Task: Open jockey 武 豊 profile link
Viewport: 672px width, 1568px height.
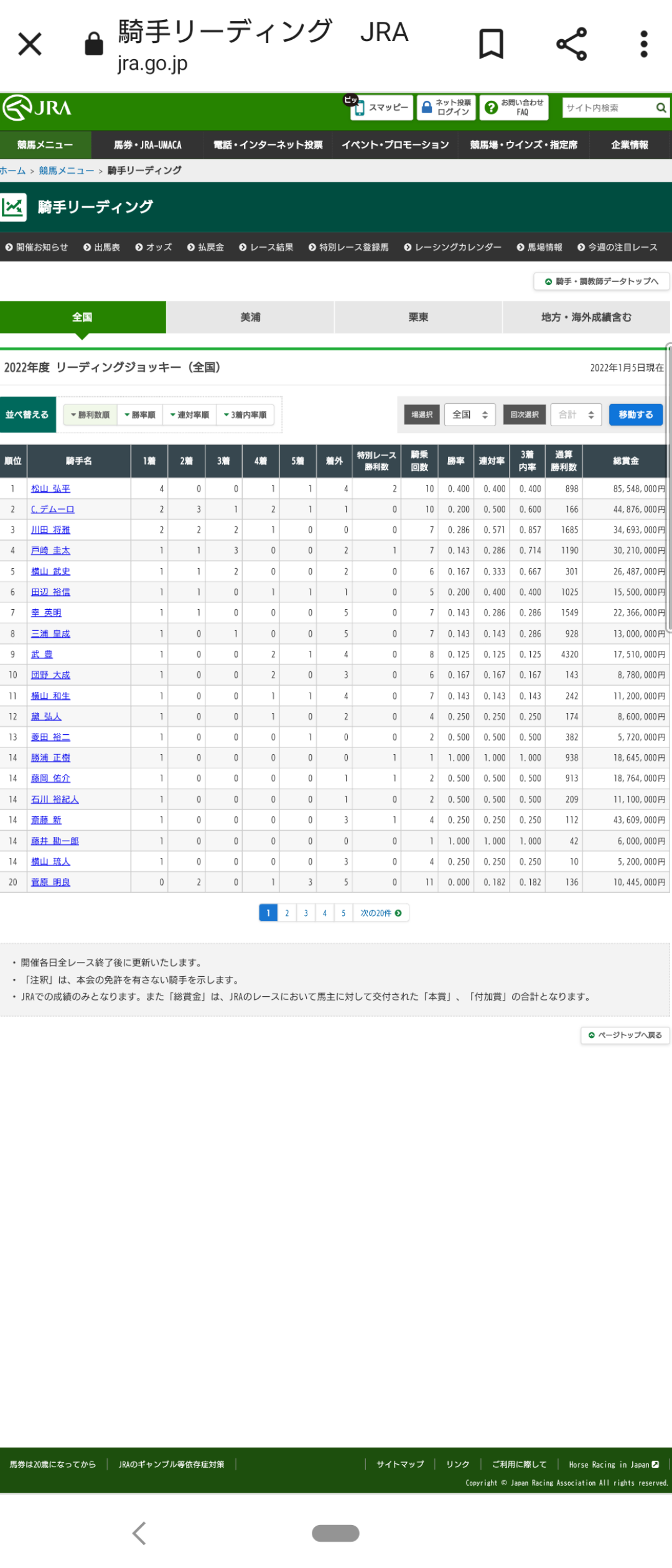Action: (42, 655)
